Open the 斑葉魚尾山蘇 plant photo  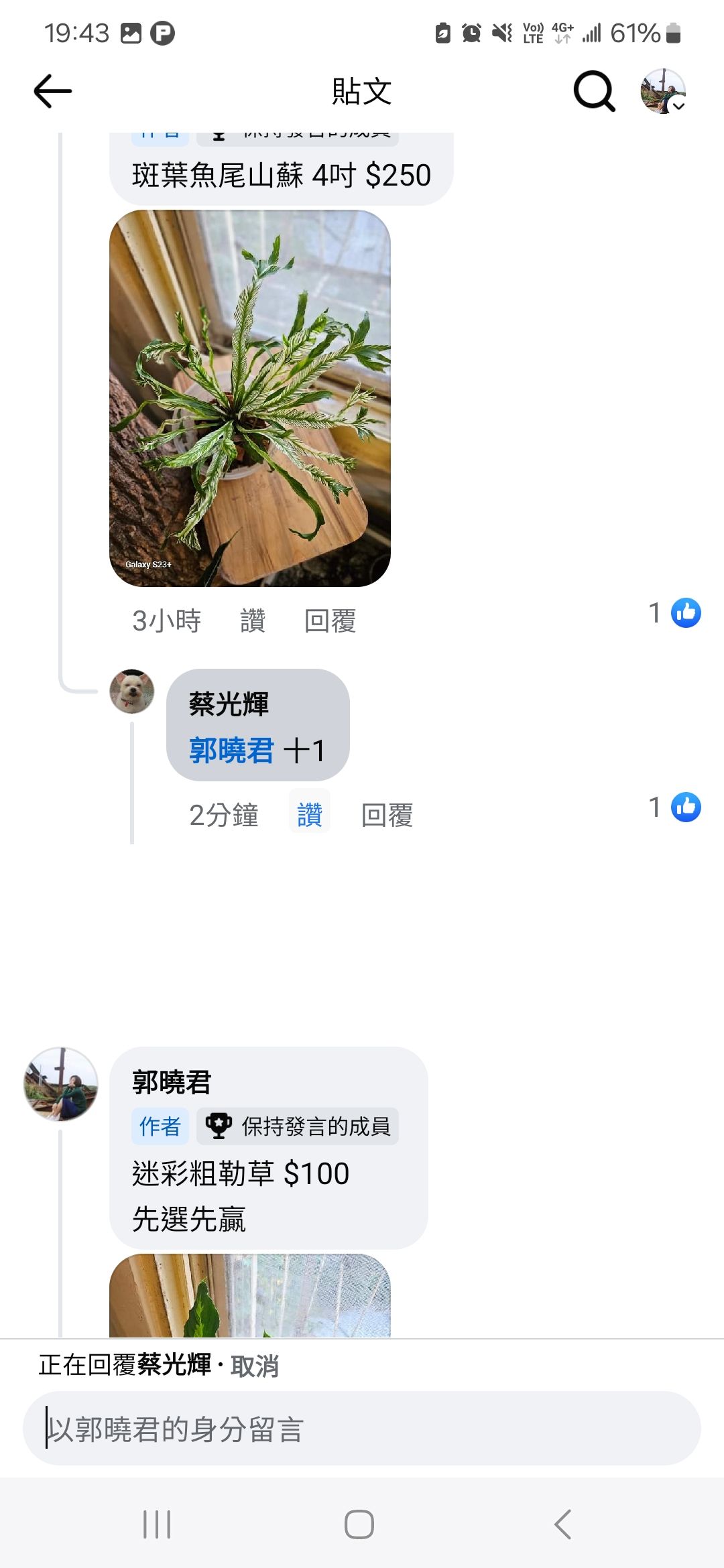(x=249, y=398)
